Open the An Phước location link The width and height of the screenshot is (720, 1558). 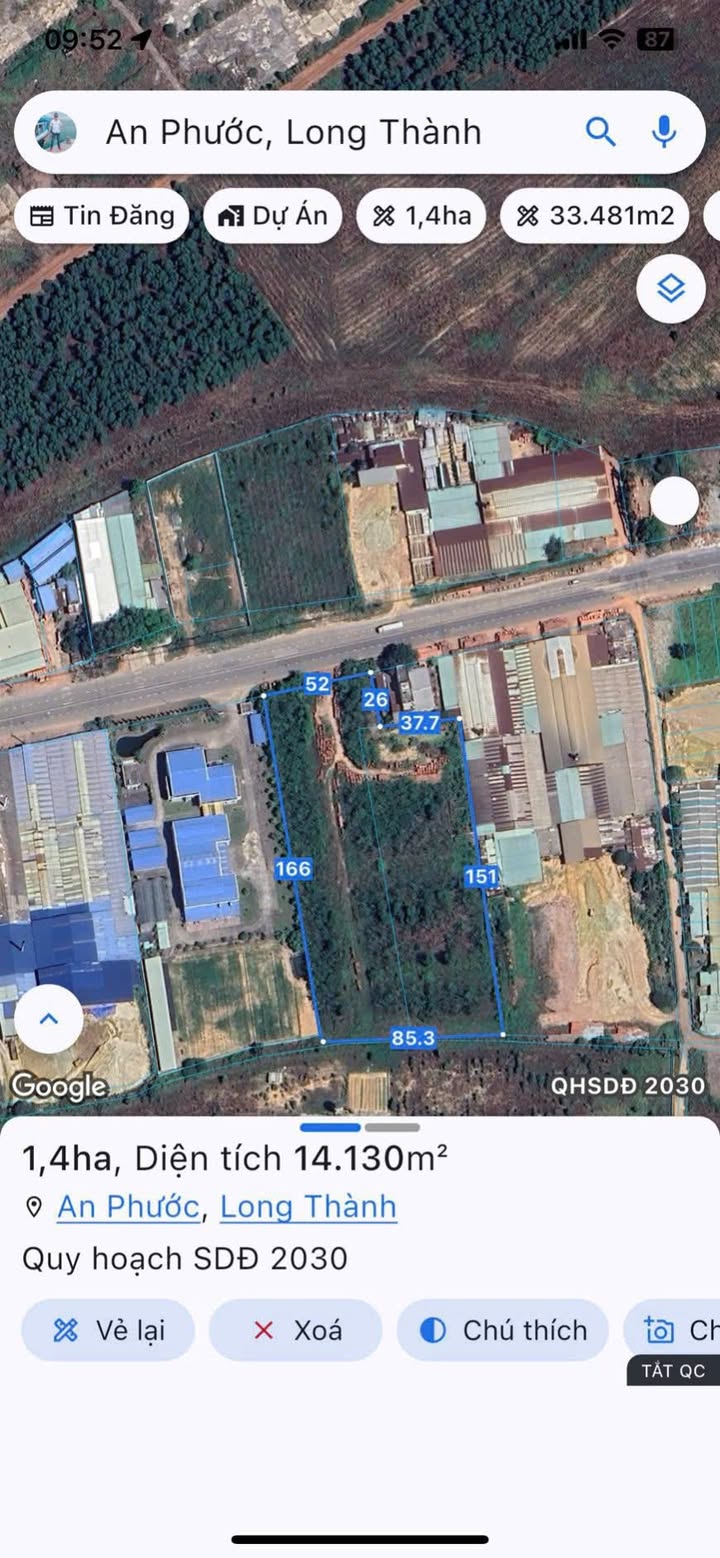(x=128, y=1207)
